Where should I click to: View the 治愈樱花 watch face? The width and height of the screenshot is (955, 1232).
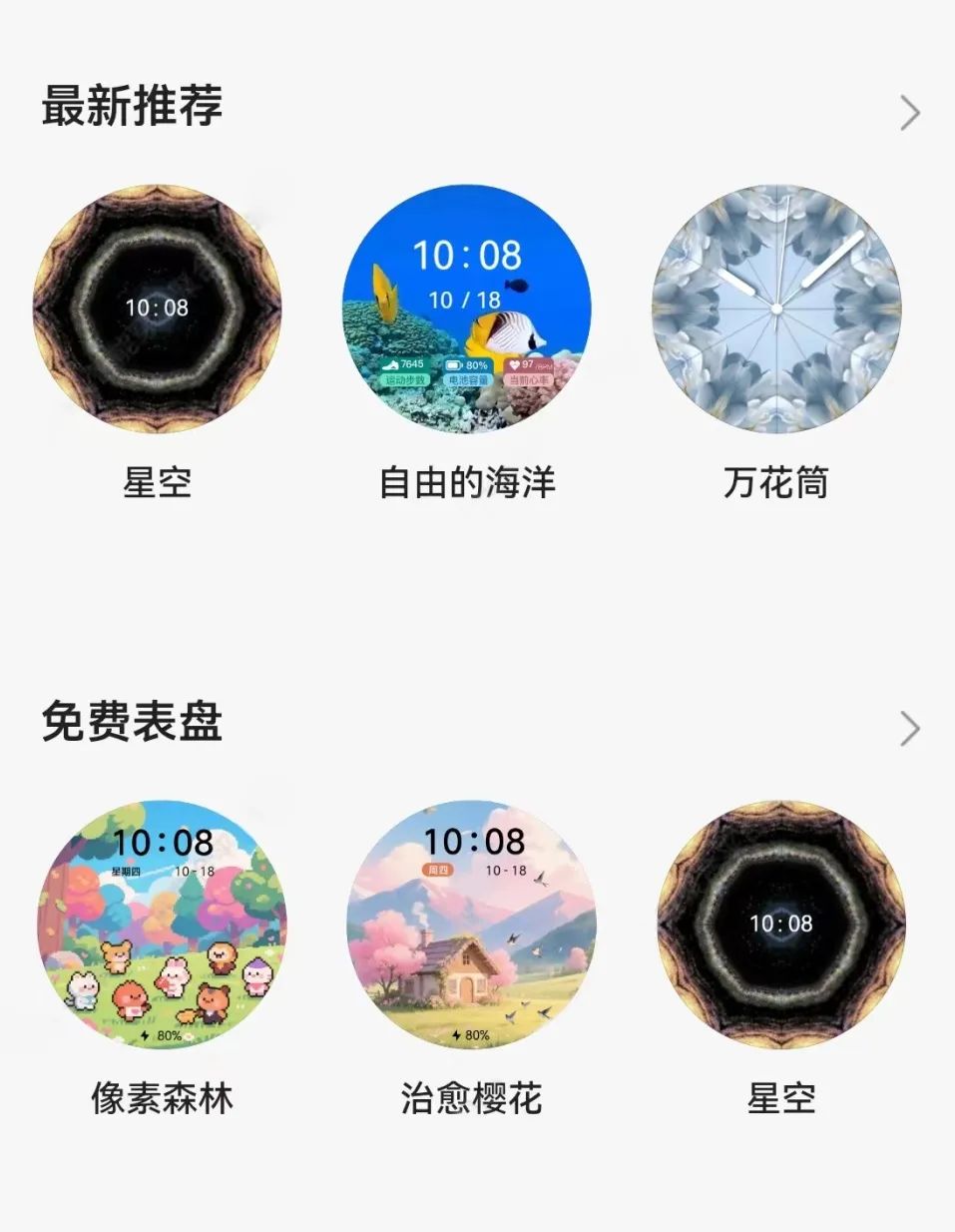coord(472,924)
